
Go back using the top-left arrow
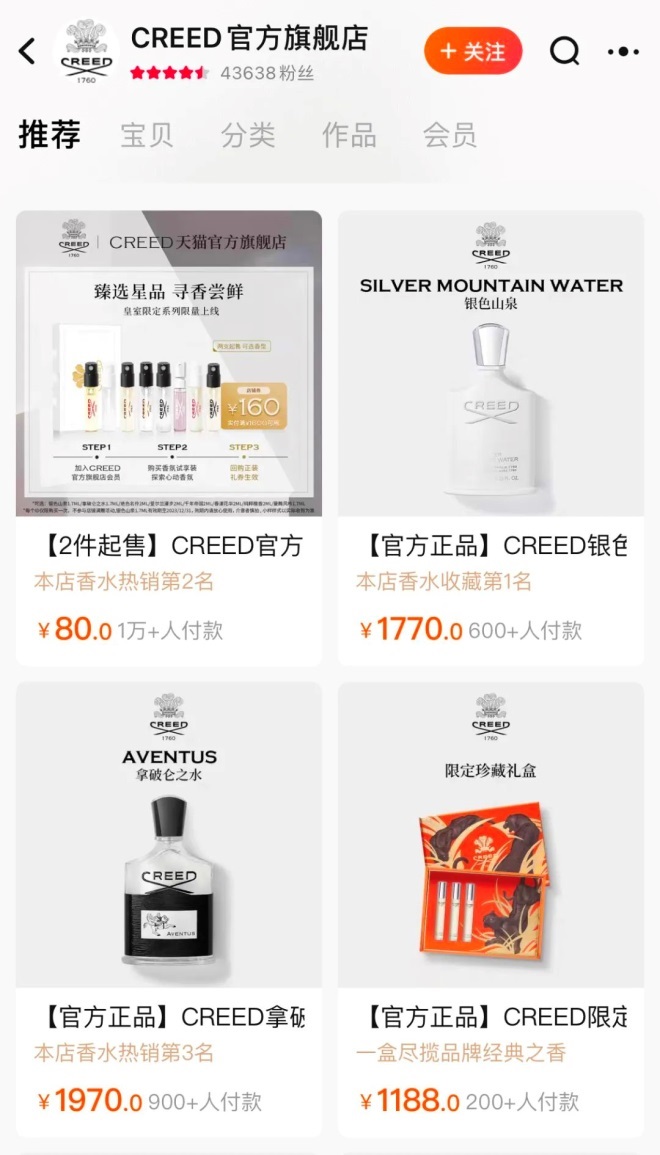tap(28, 51)
